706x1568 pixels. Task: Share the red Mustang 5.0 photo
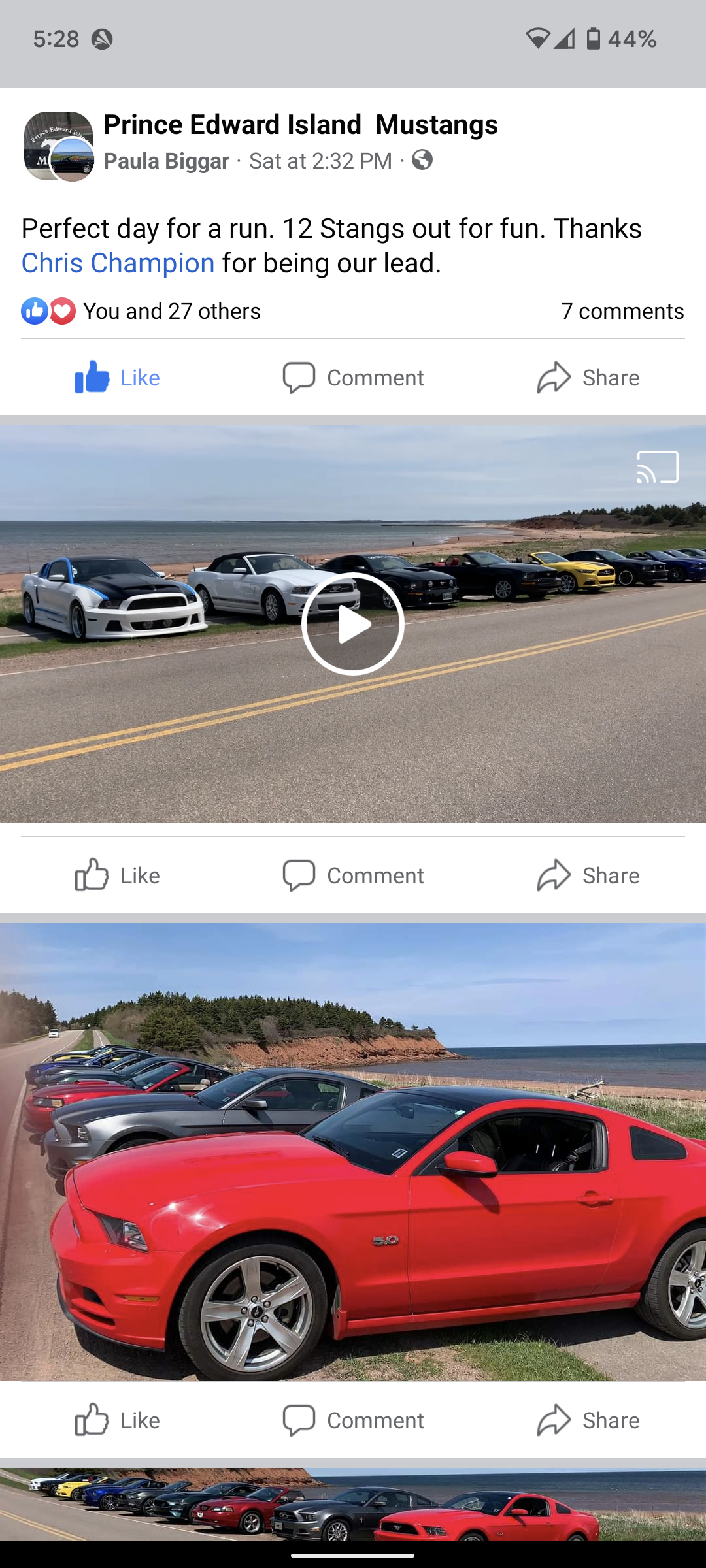(588, 1420)
